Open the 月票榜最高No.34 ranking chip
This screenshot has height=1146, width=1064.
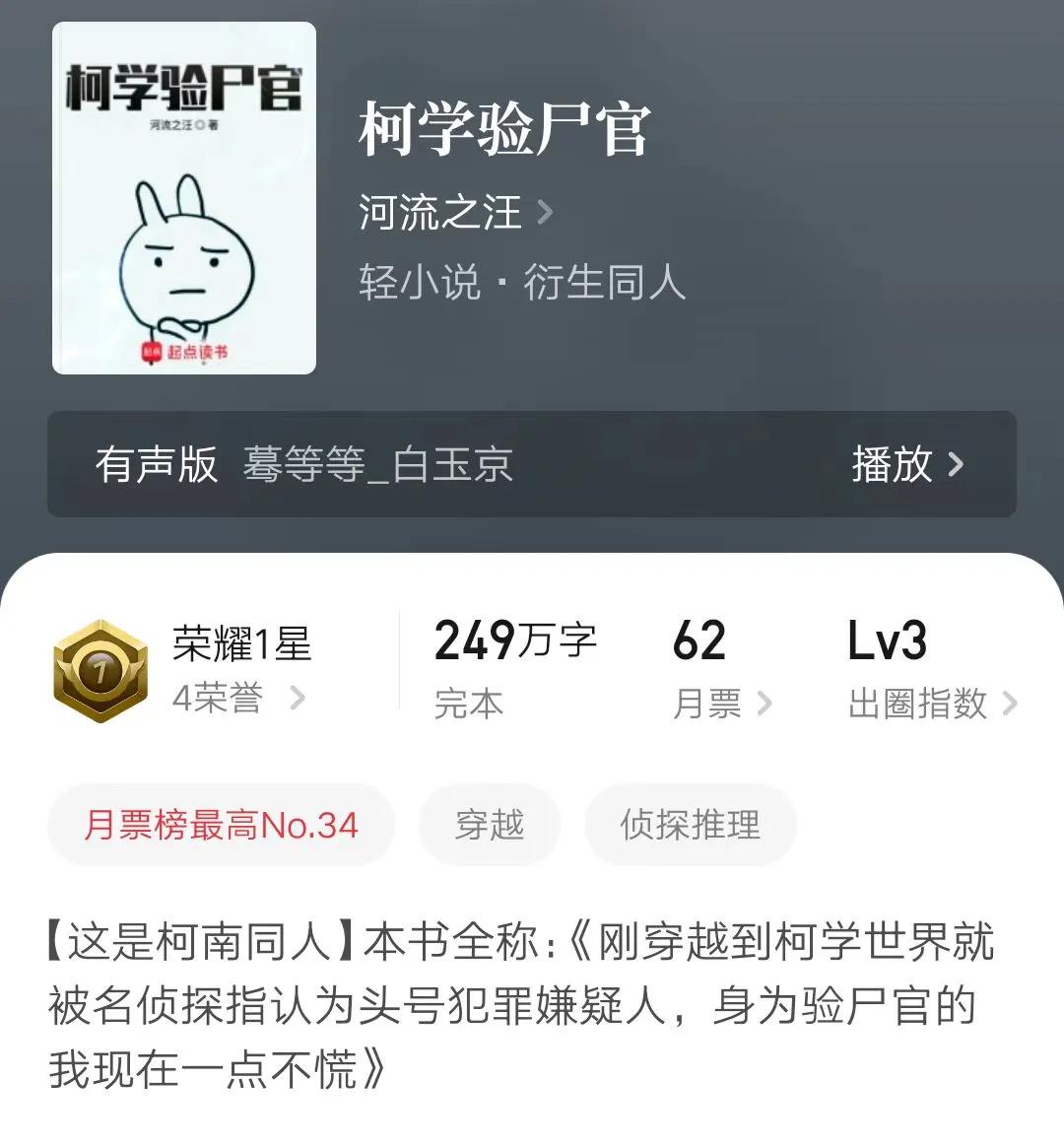(x=221, y=825)
